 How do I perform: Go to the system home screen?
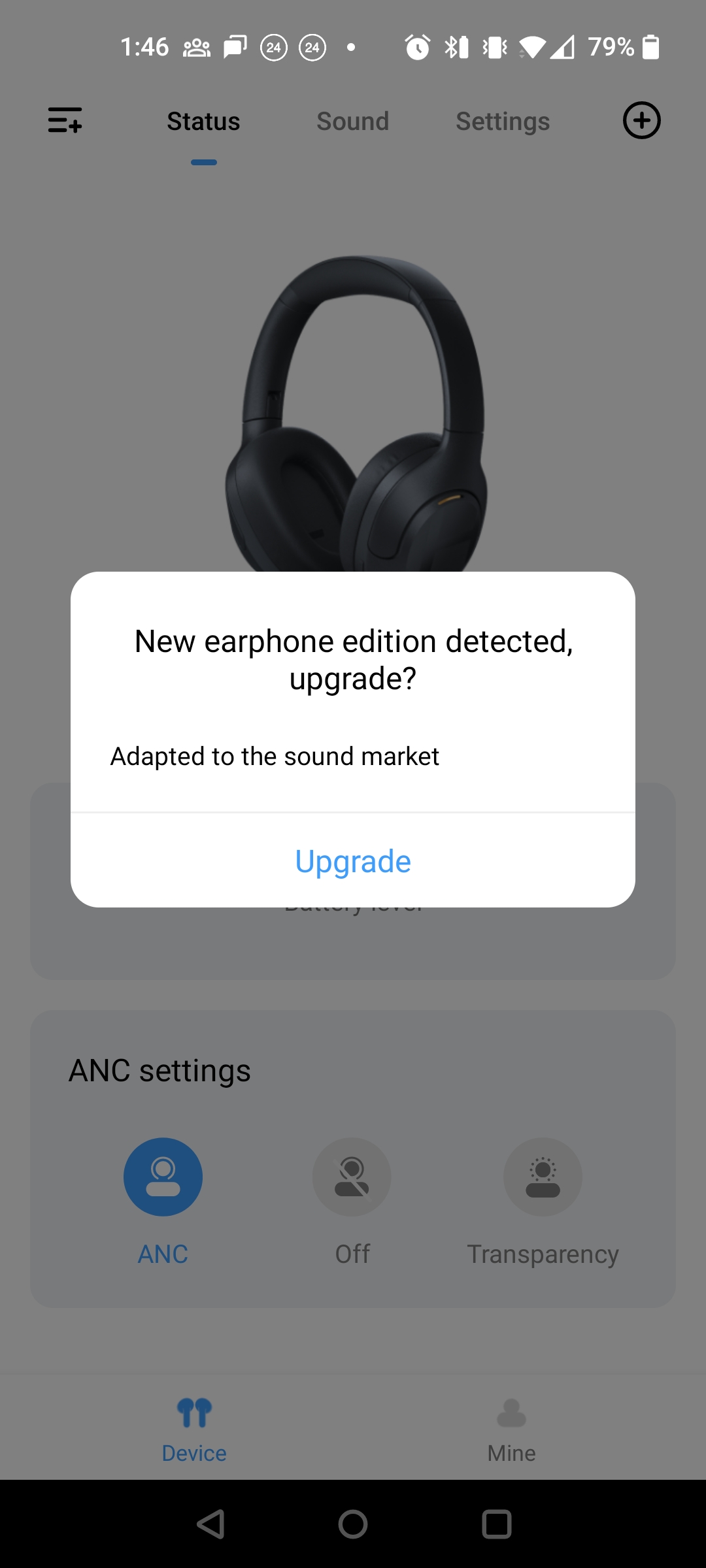(353, 1525)
